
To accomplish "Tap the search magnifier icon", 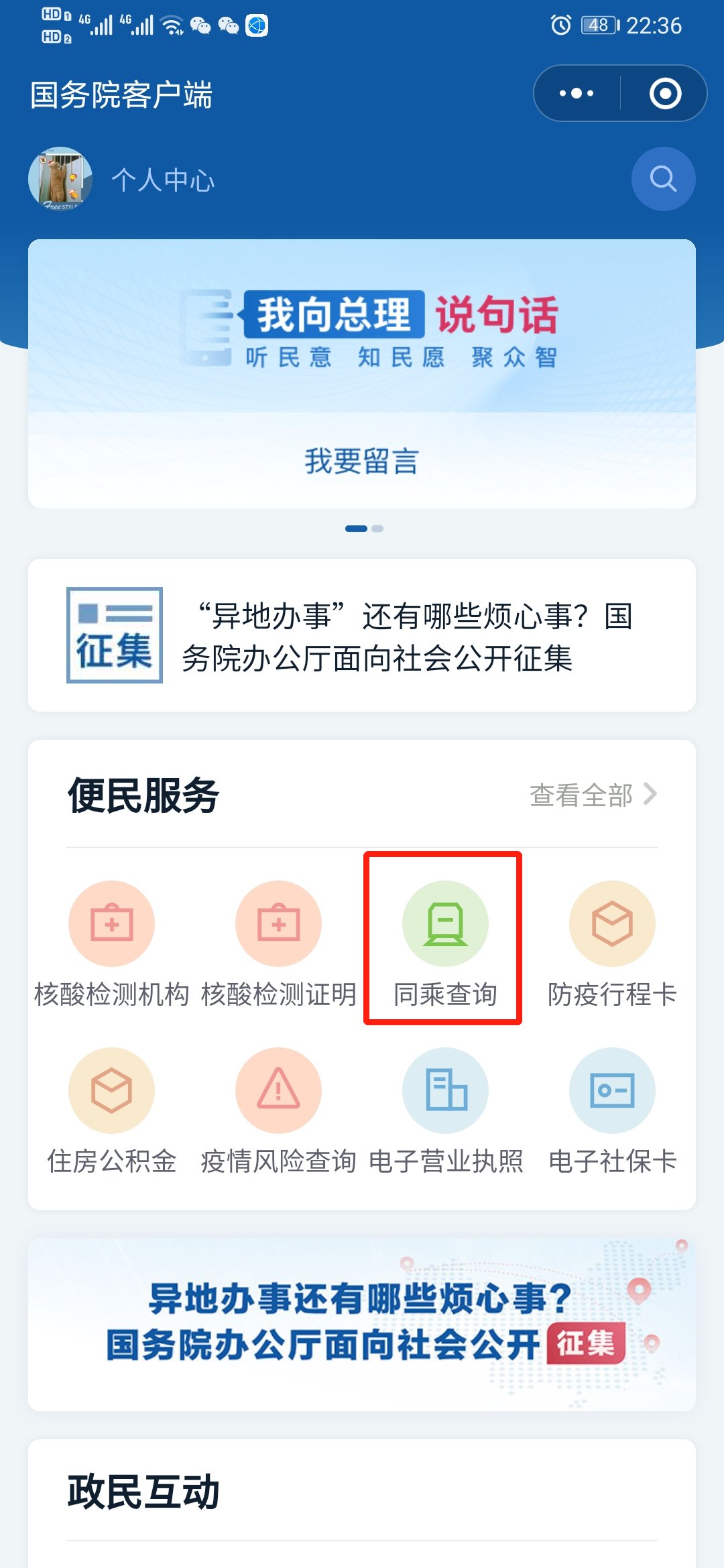I will 663,179.
